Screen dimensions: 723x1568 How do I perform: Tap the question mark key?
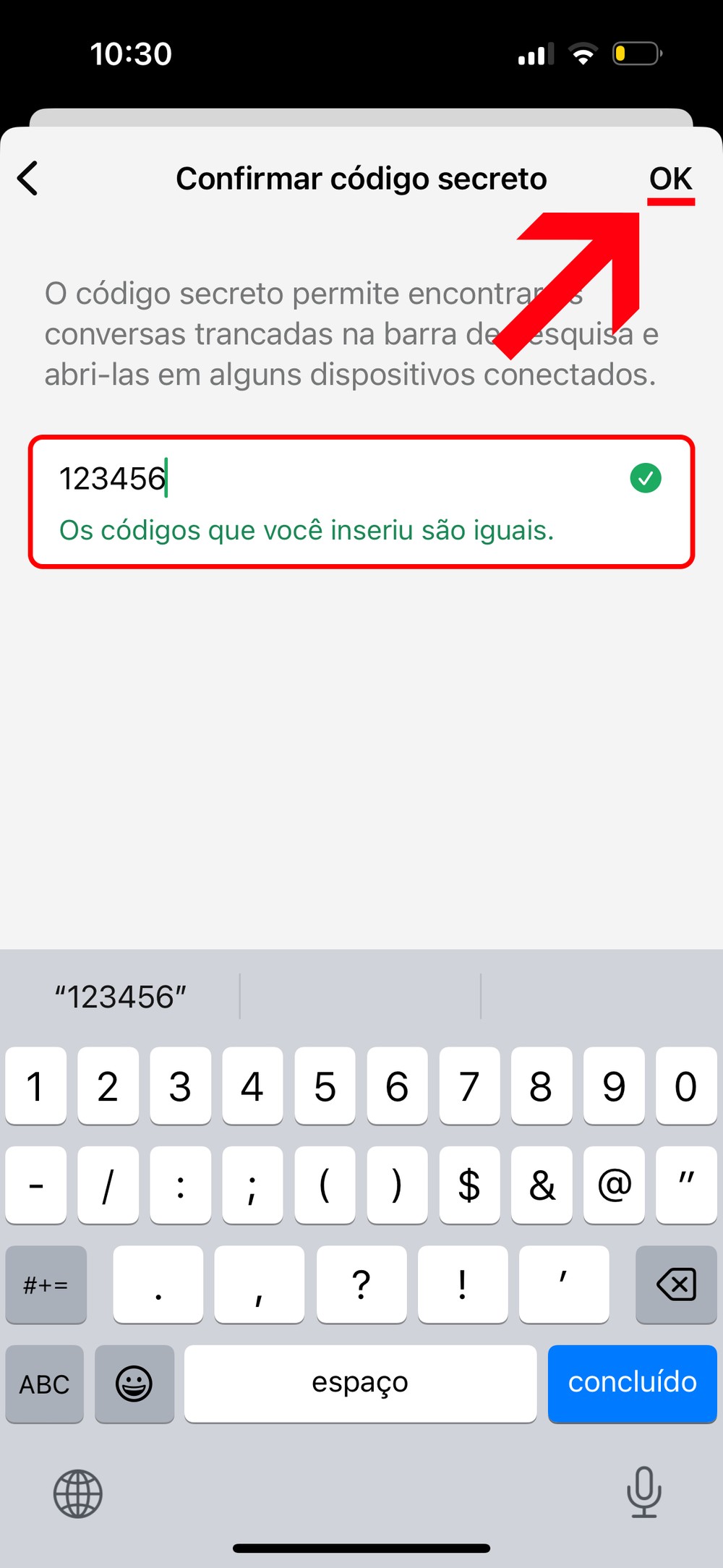tap(361, 1284)
